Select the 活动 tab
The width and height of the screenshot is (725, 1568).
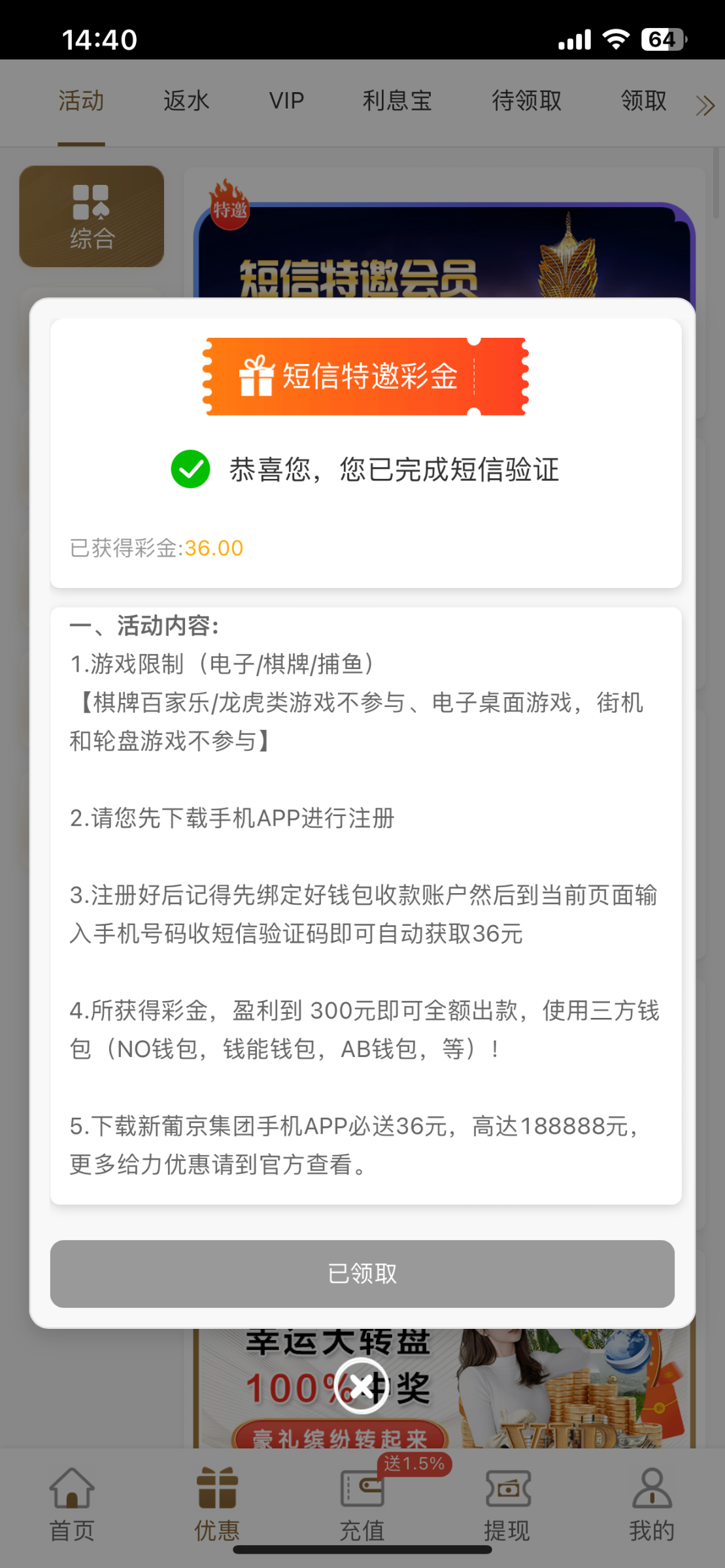point(81,101)
